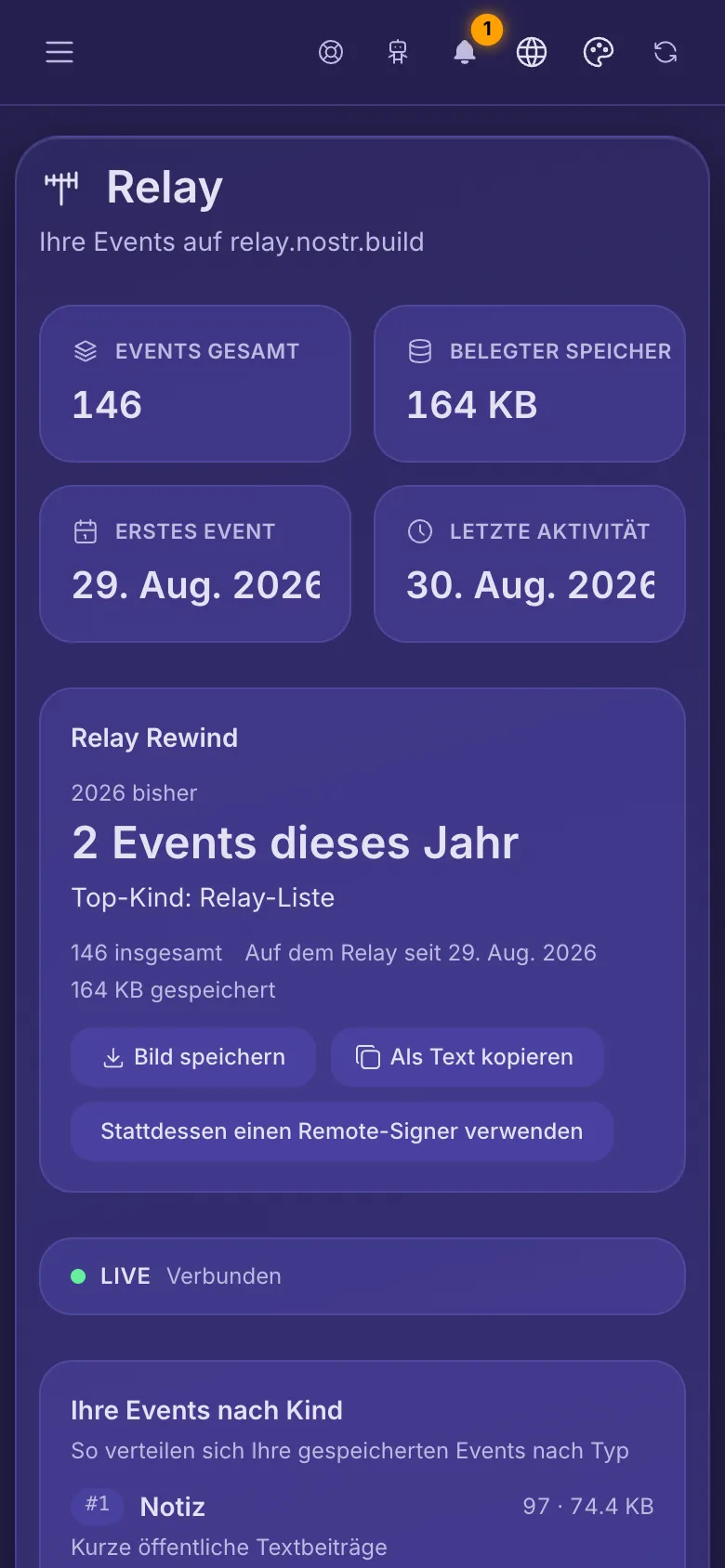Refresh the relay data
Viewport: 725px width, 1568px height.
[x=666, y=52]
